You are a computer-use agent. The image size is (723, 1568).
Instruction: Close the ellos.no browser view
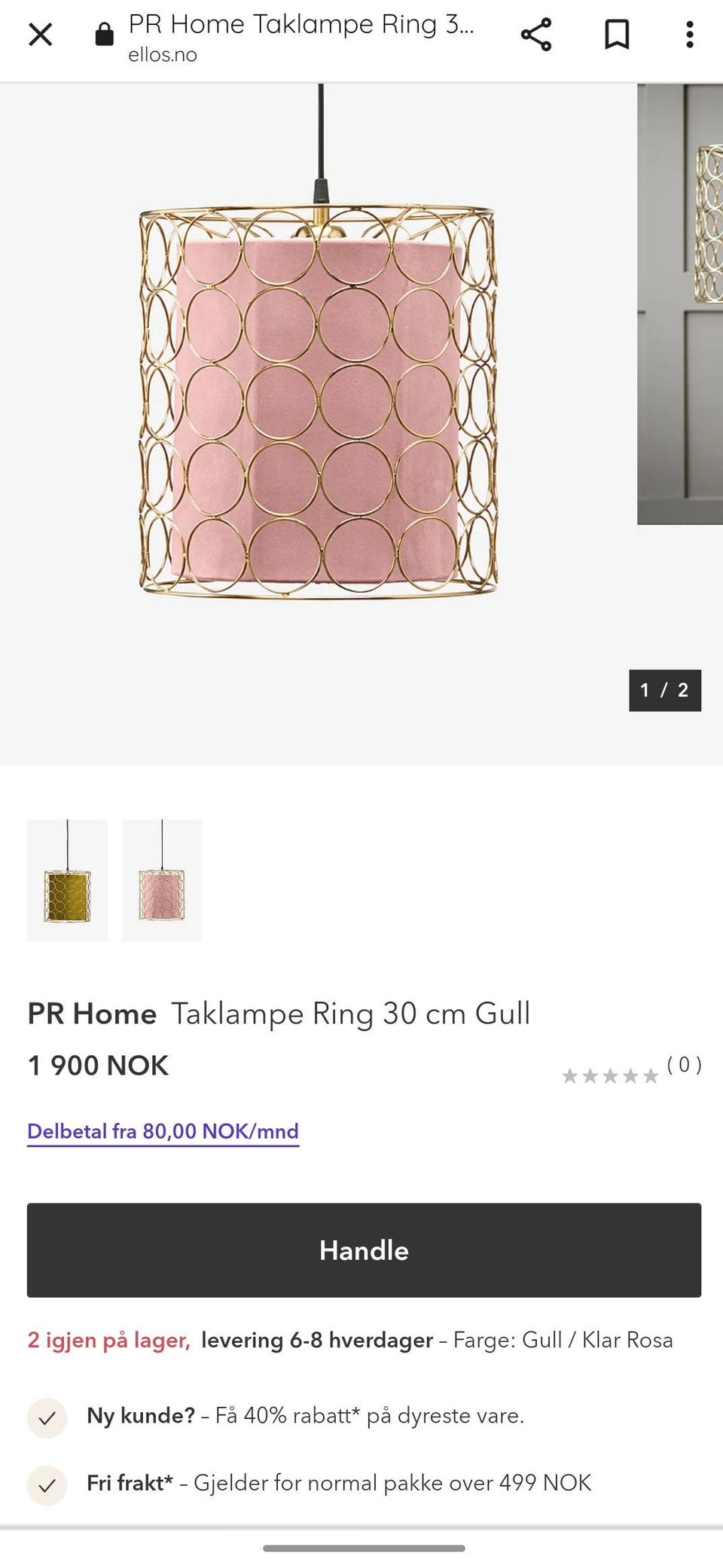tap(41, 34)
